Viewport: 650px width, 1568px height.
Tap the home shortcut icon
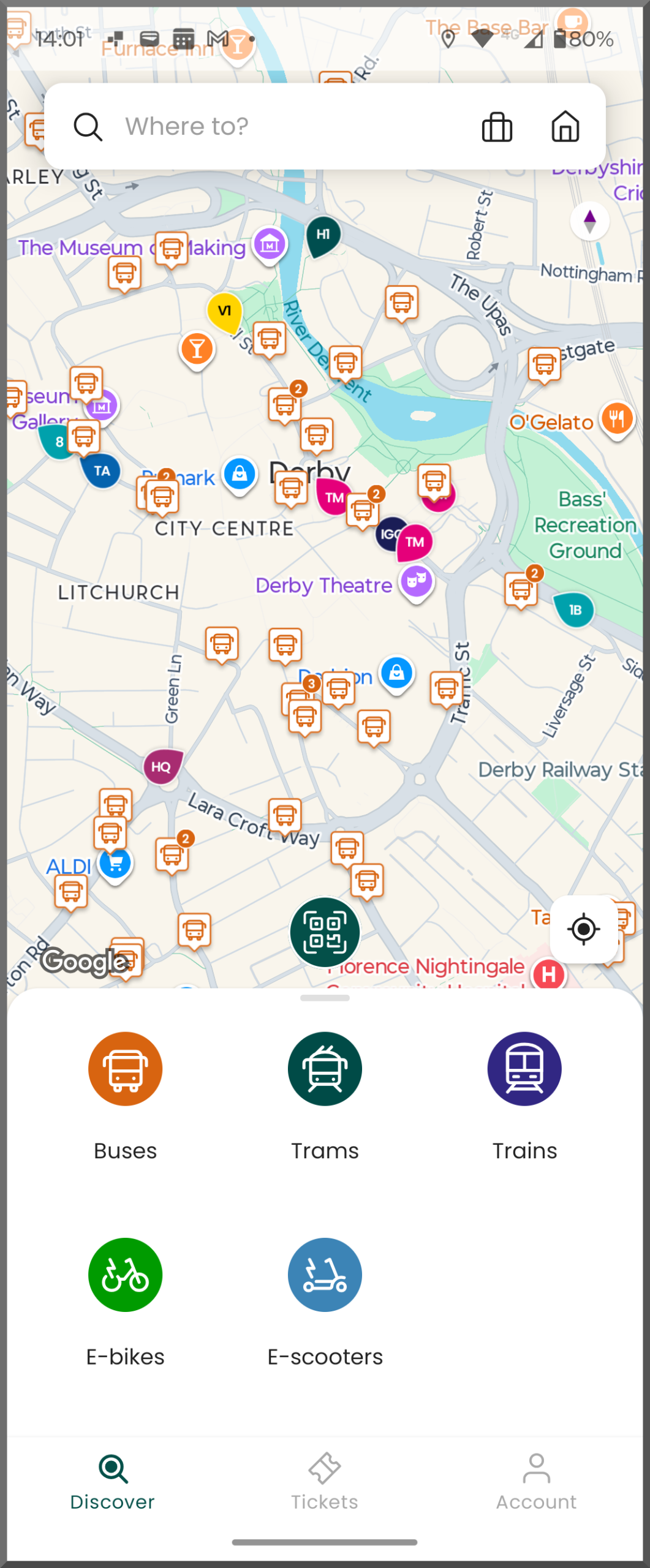click(x=565, y=127)
